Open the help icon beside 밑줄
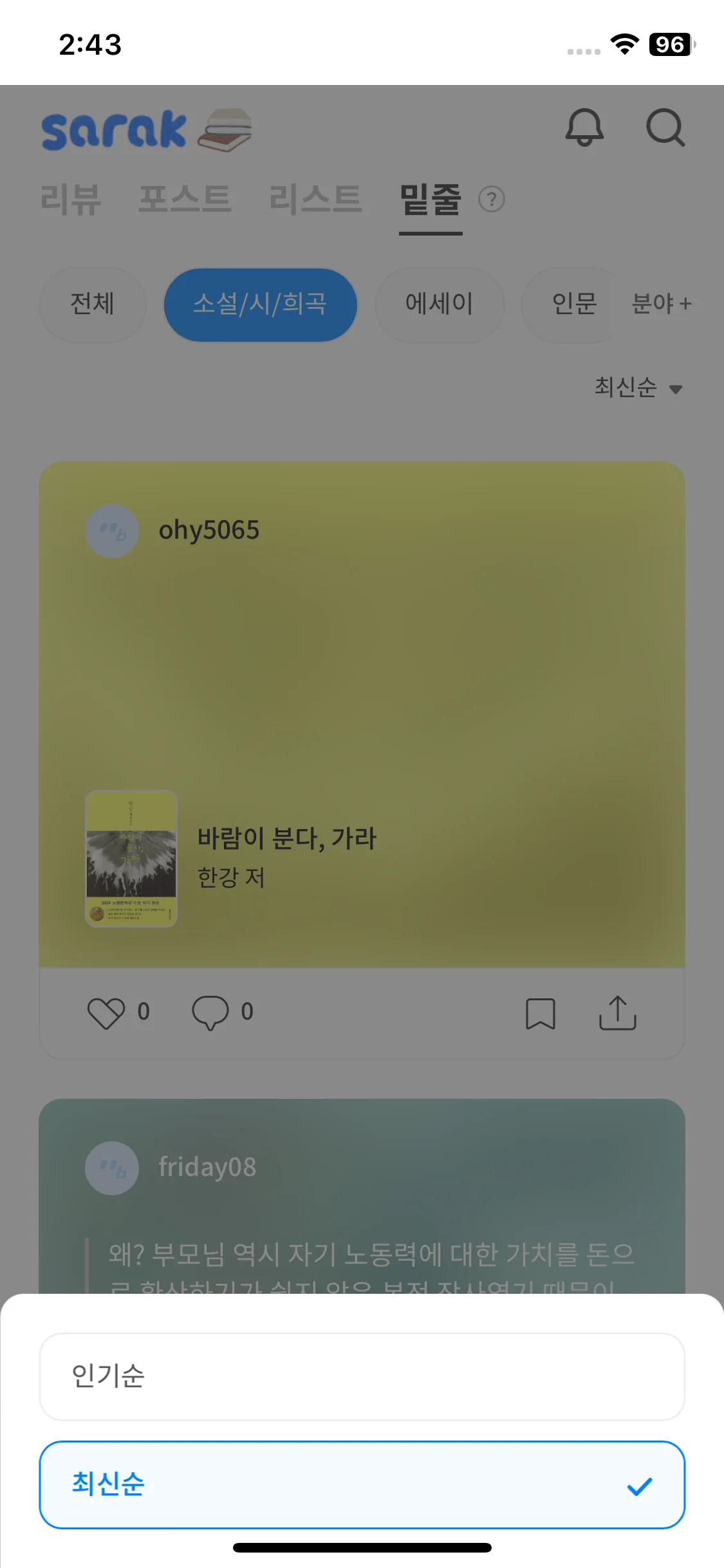This screenshot has height=1568, width=724. [x=492, y=200]
